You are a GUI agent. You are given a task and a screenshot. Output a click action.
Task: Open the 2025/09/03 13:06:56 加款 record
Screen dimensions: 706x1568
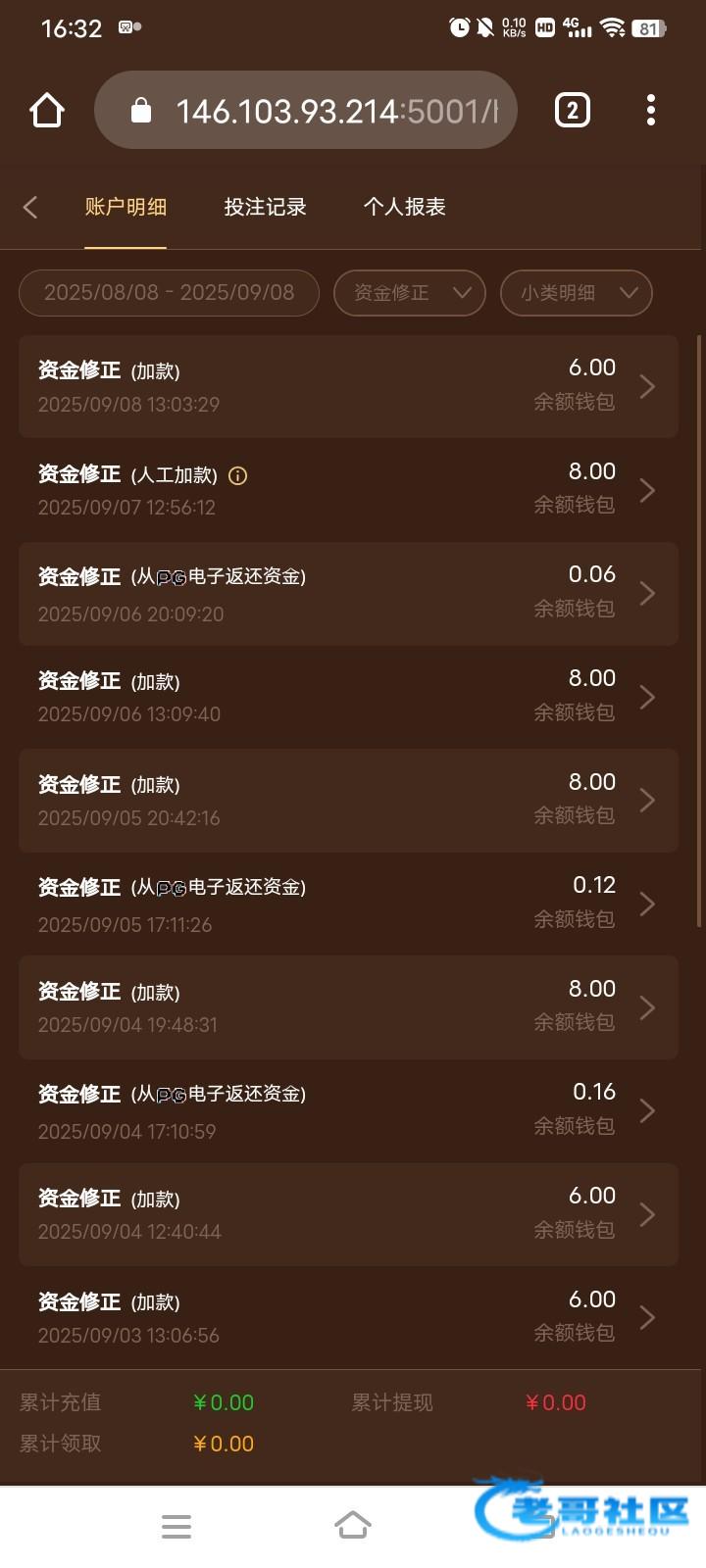point(348,1317)
